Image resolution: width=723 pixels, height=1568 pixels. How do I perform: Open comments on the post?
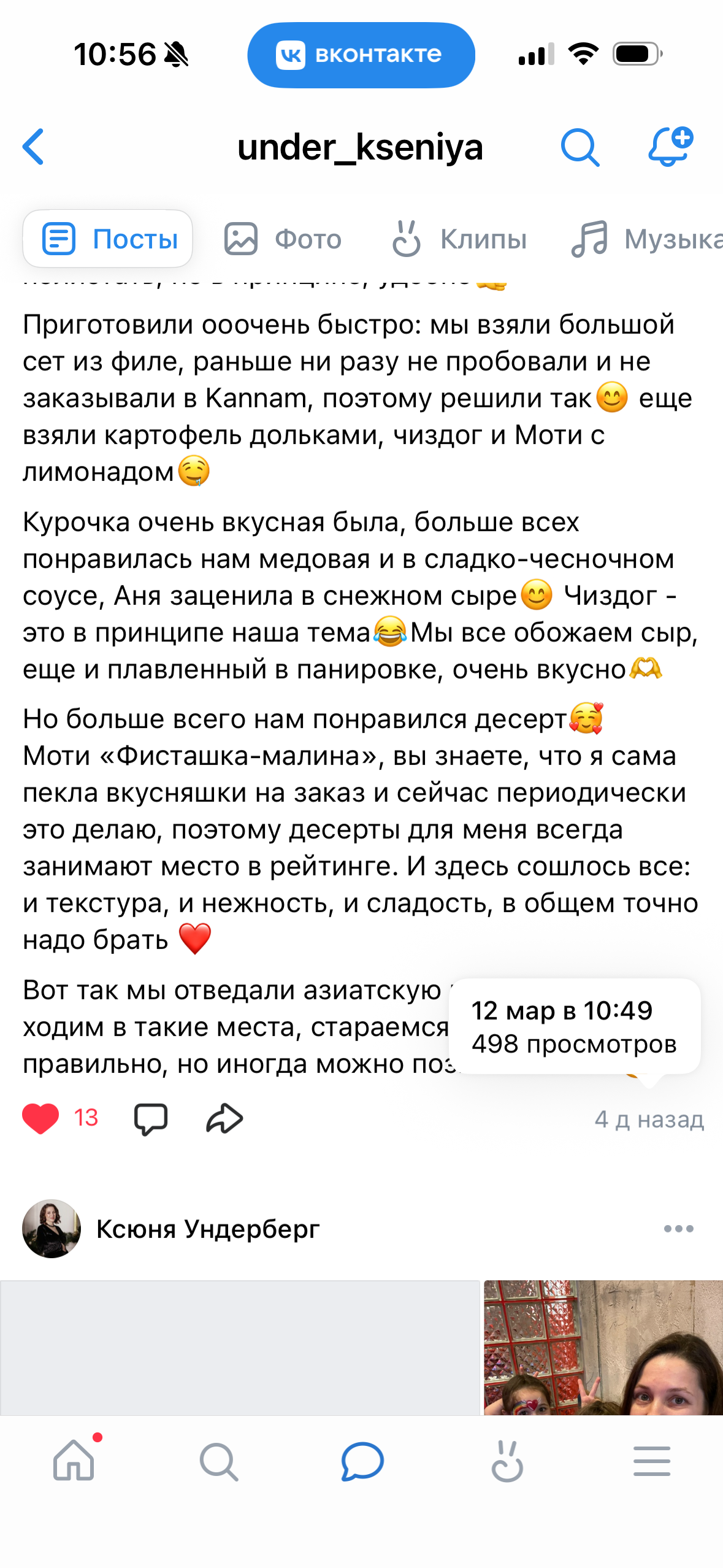point(150,1119)
